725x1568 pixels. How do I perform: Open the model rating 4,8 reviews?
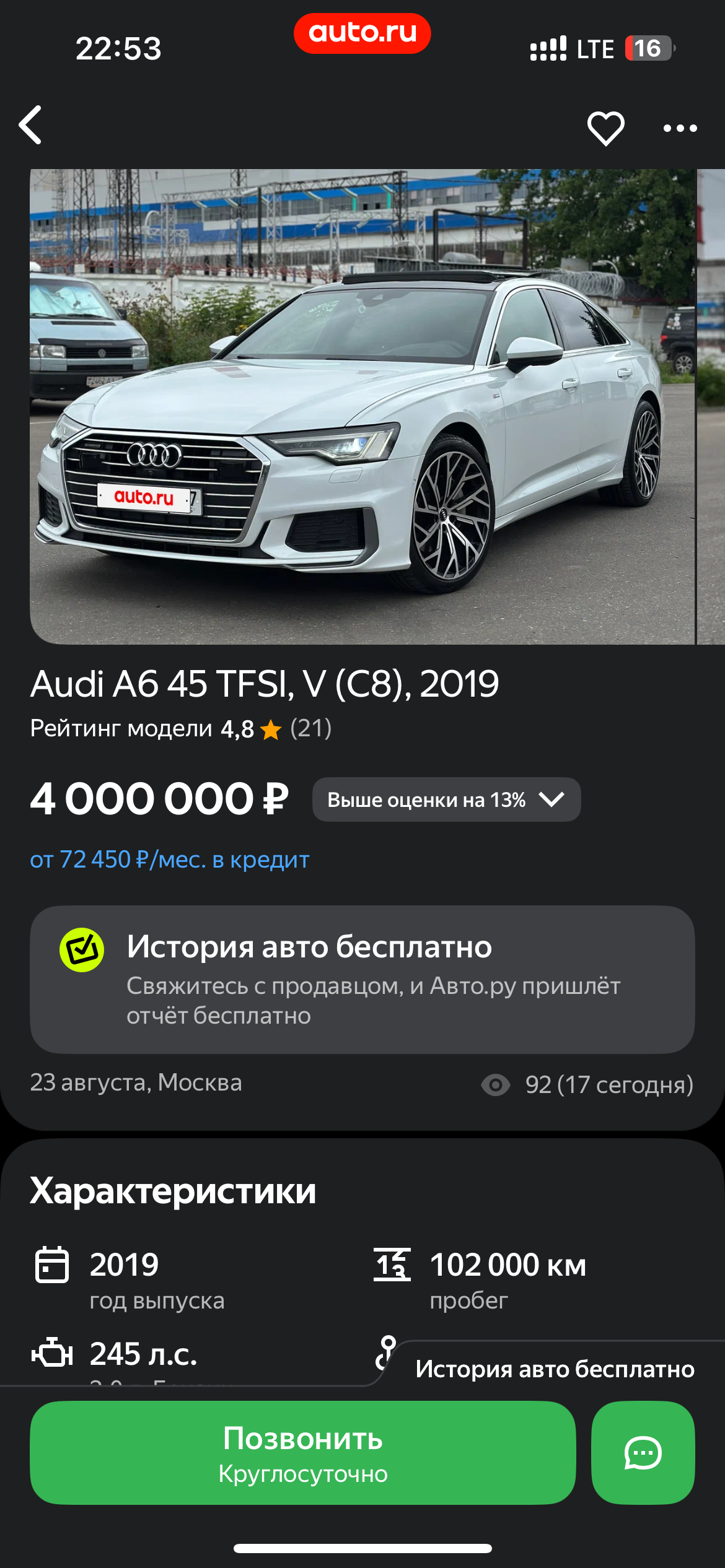181,729
